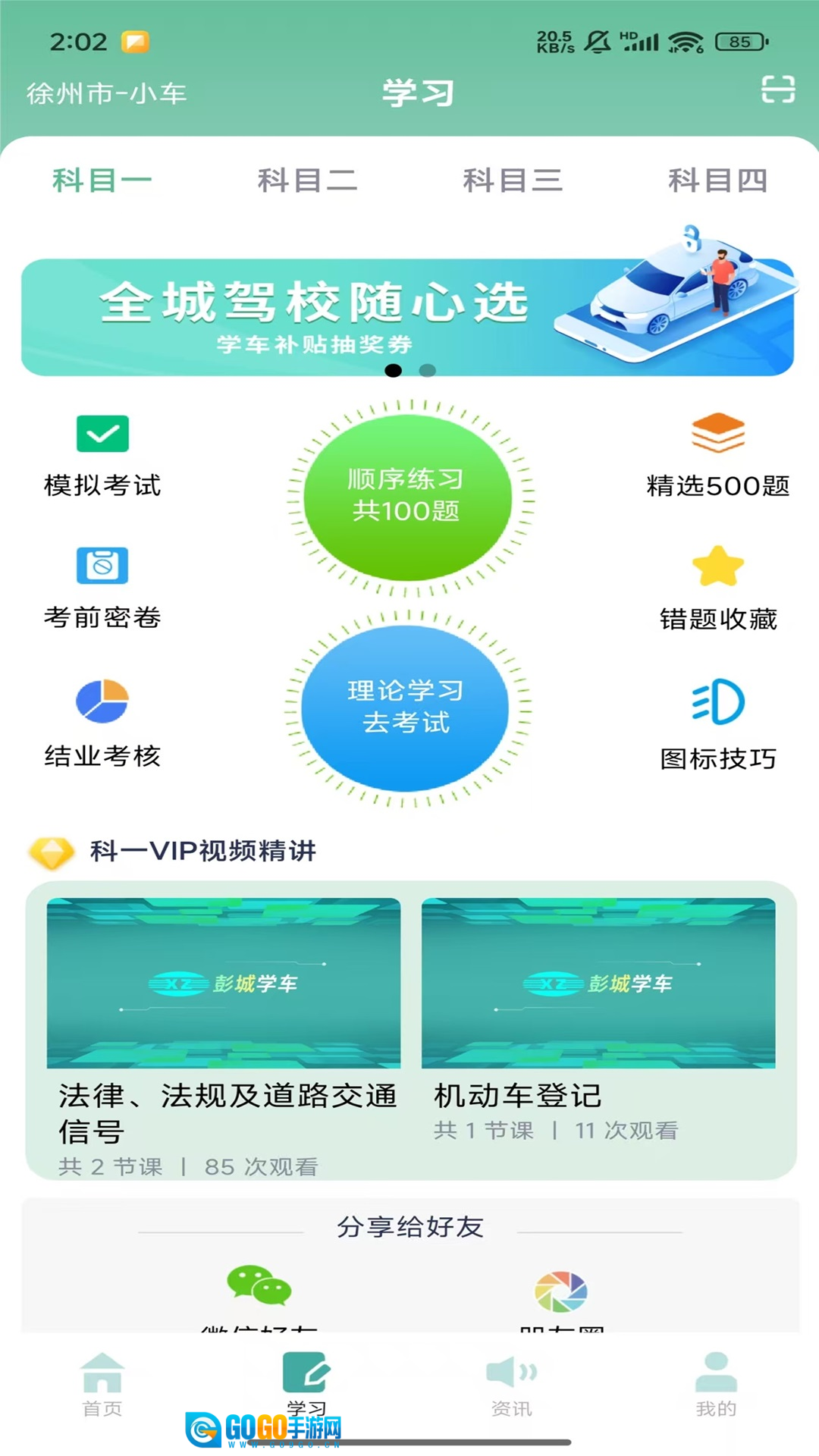
Task: Open 考前密卷 practice papers
Action: click(102, 587)
